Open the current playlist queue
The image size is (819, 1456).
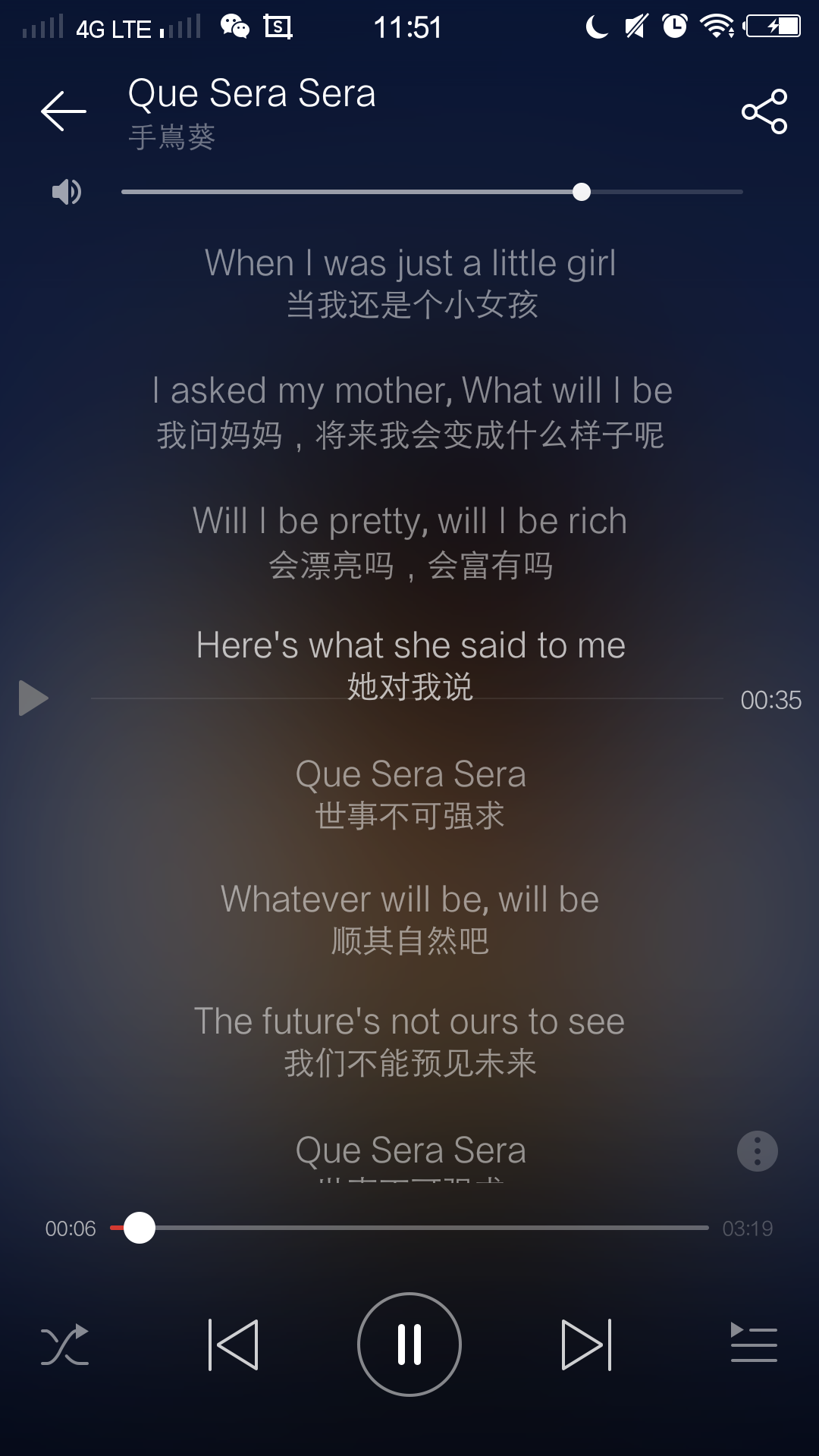754,1343
